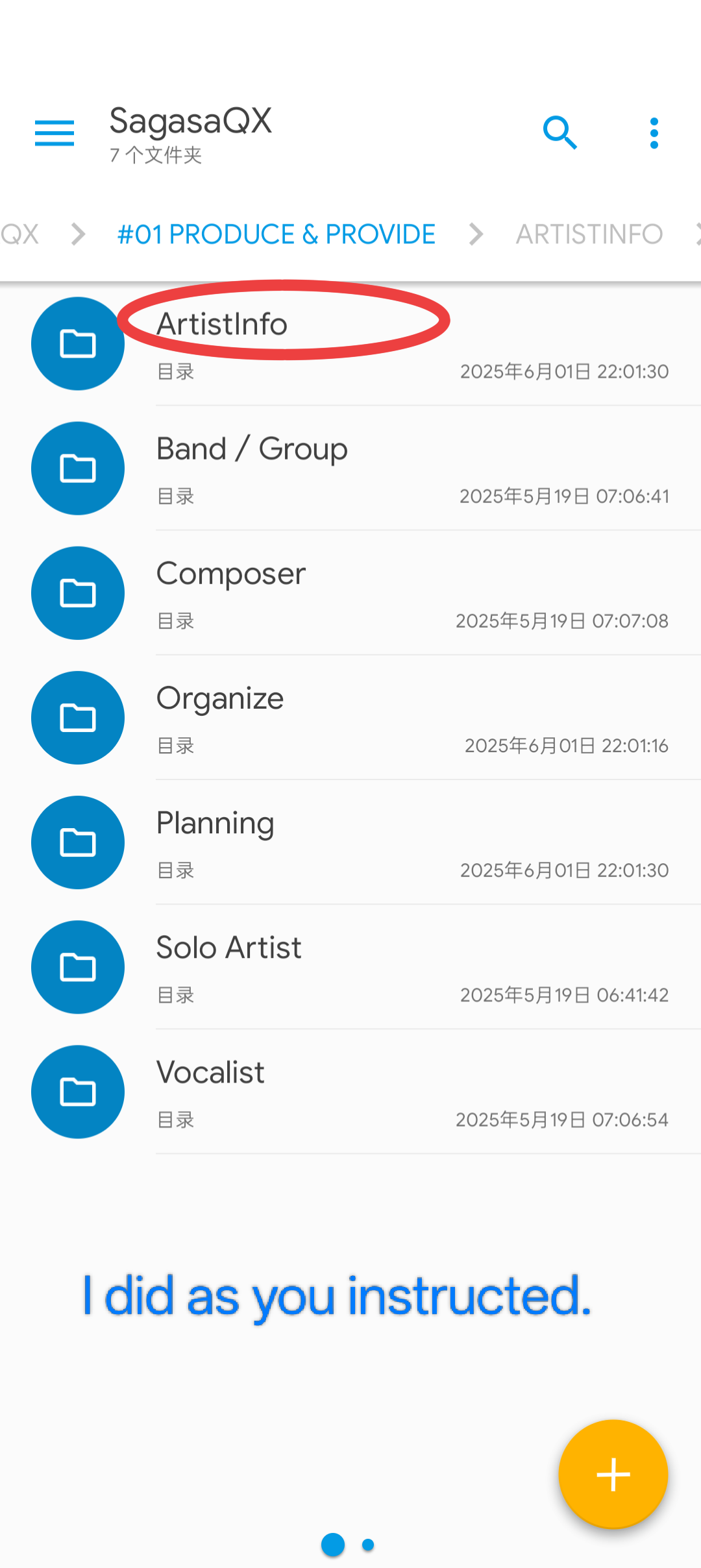Open the three-dot overflow menu
The image size is (701, 1568).
(654, 133)
